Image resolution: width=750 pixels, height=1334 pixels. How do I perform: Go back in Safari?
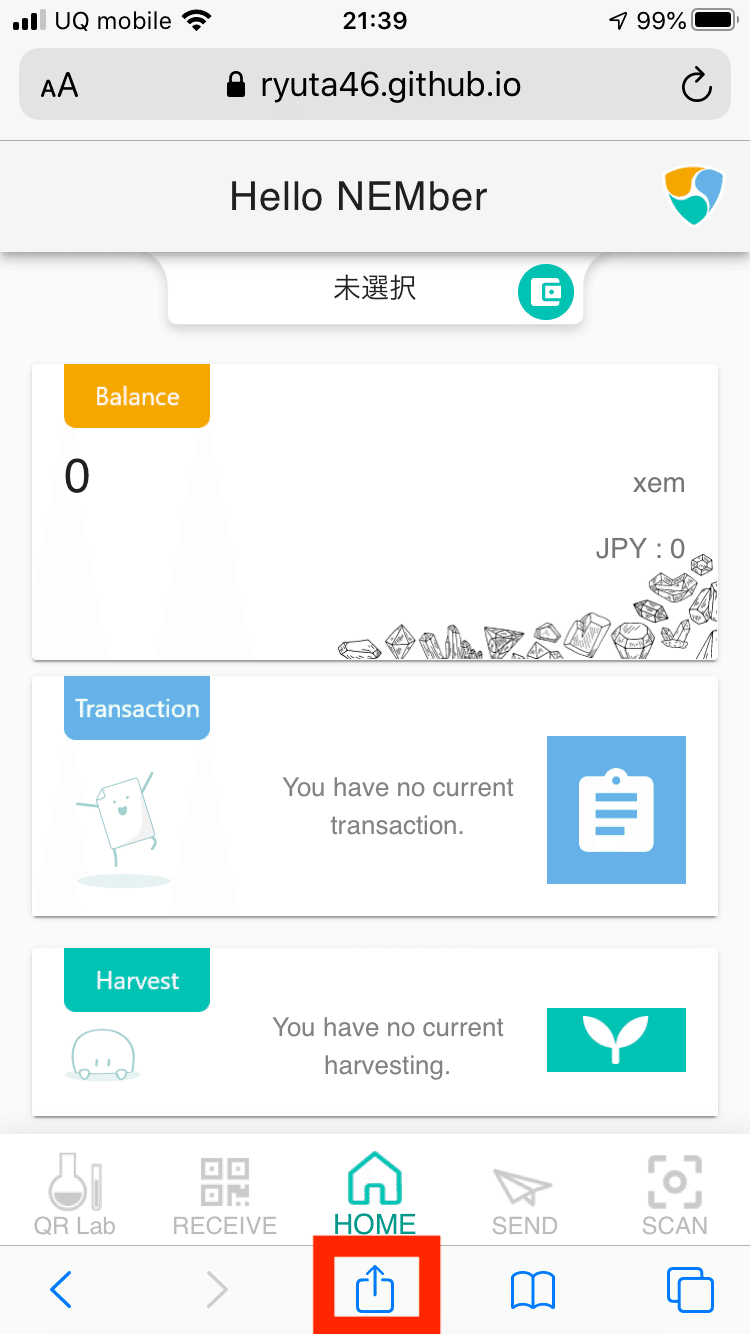coord(61,1290)
